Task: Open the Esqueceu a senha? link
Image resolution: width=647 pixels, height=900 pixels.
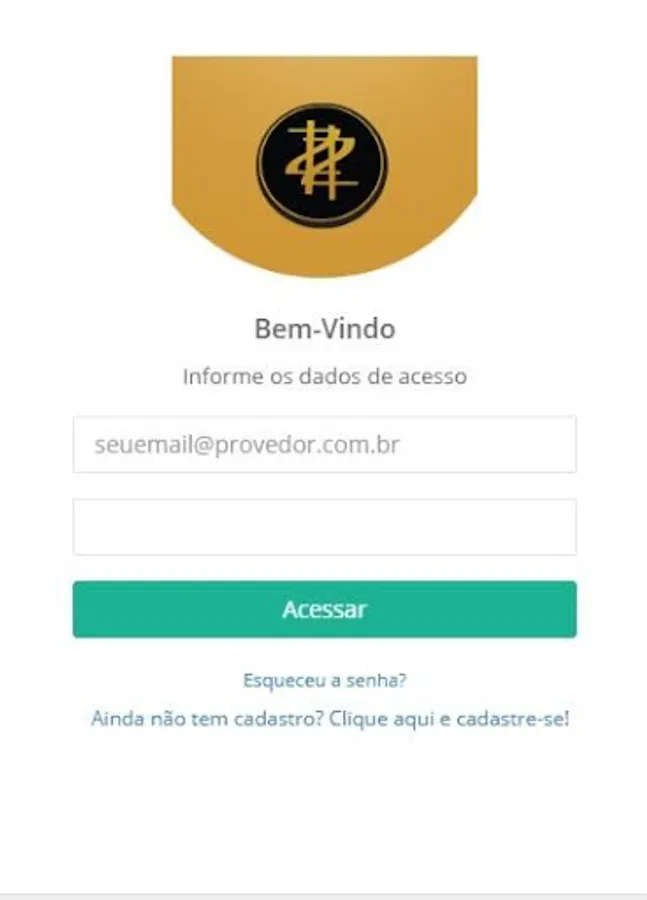Action: [324, 681]
